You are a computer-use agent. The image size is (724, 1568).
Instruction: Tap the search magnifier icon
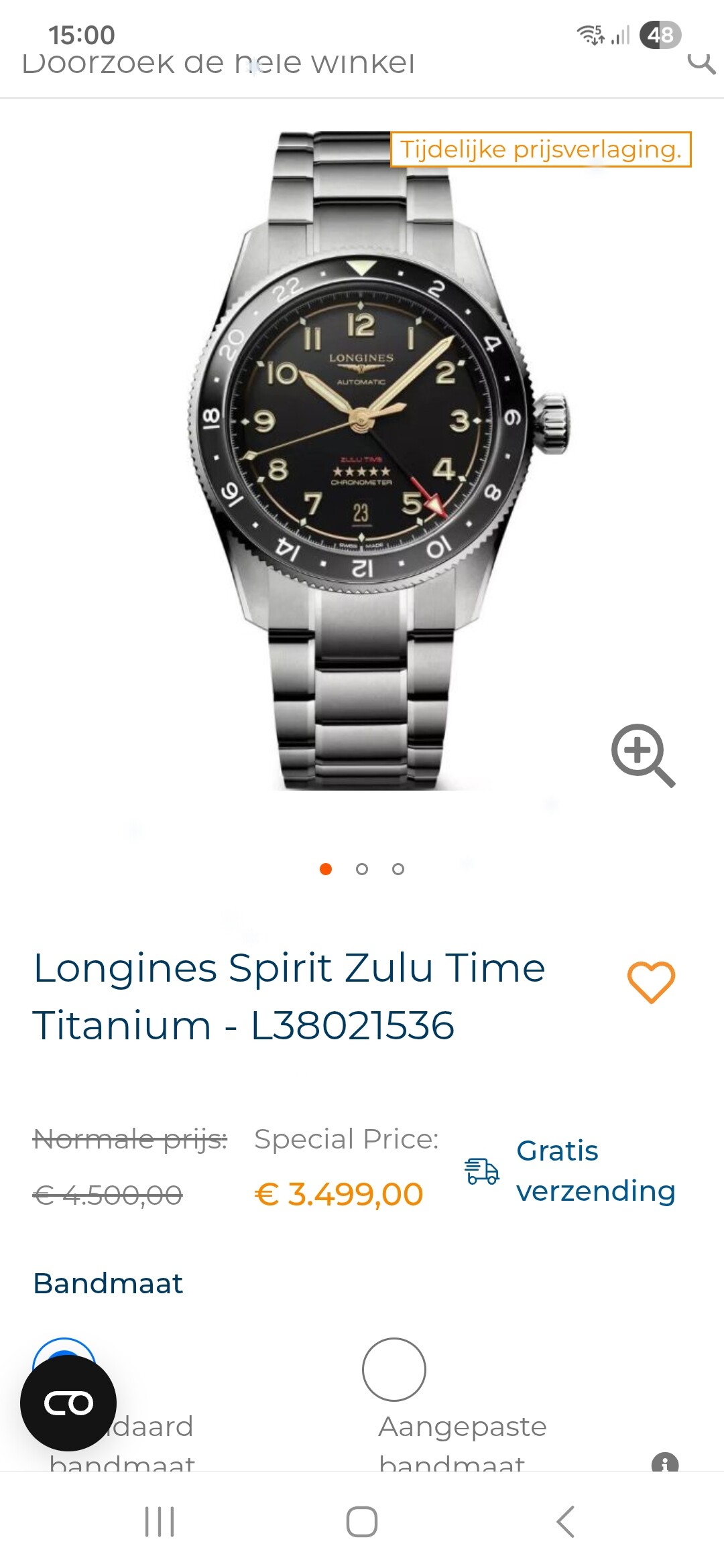click(x=701, y=64)
